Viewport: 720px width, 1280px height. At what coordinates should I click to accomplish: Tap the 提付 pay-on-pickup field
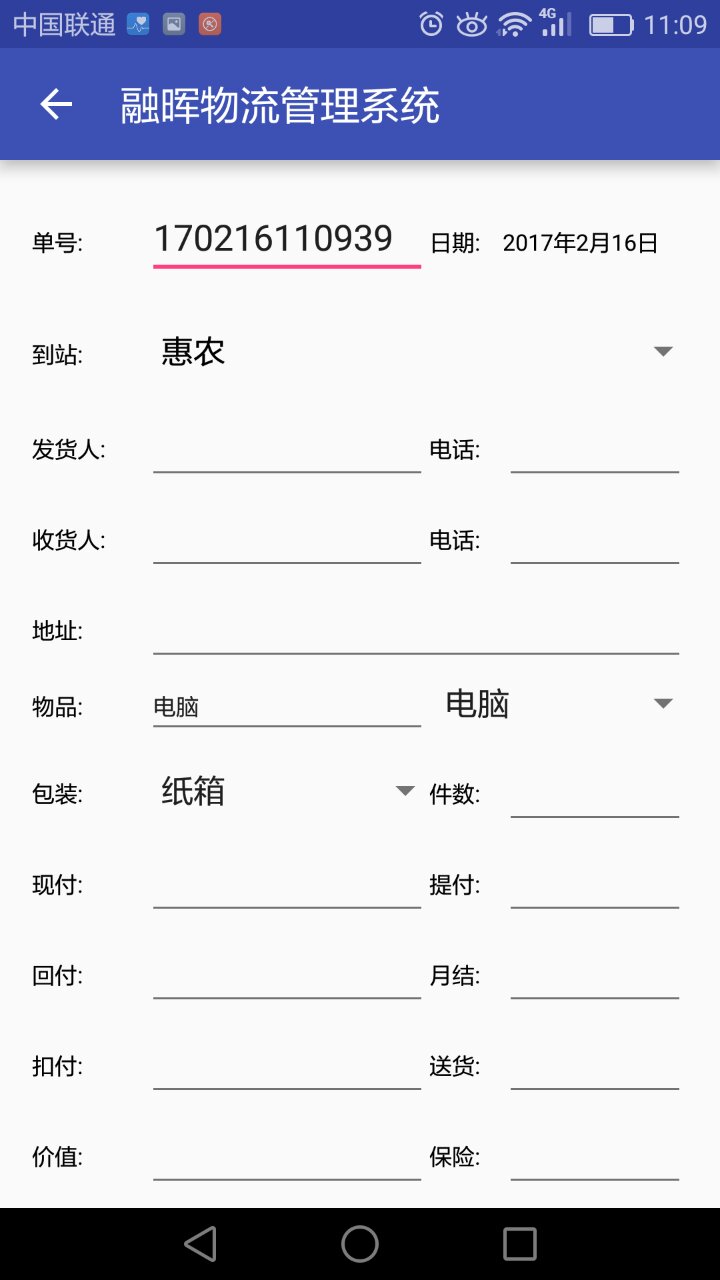tap(594, 886)
